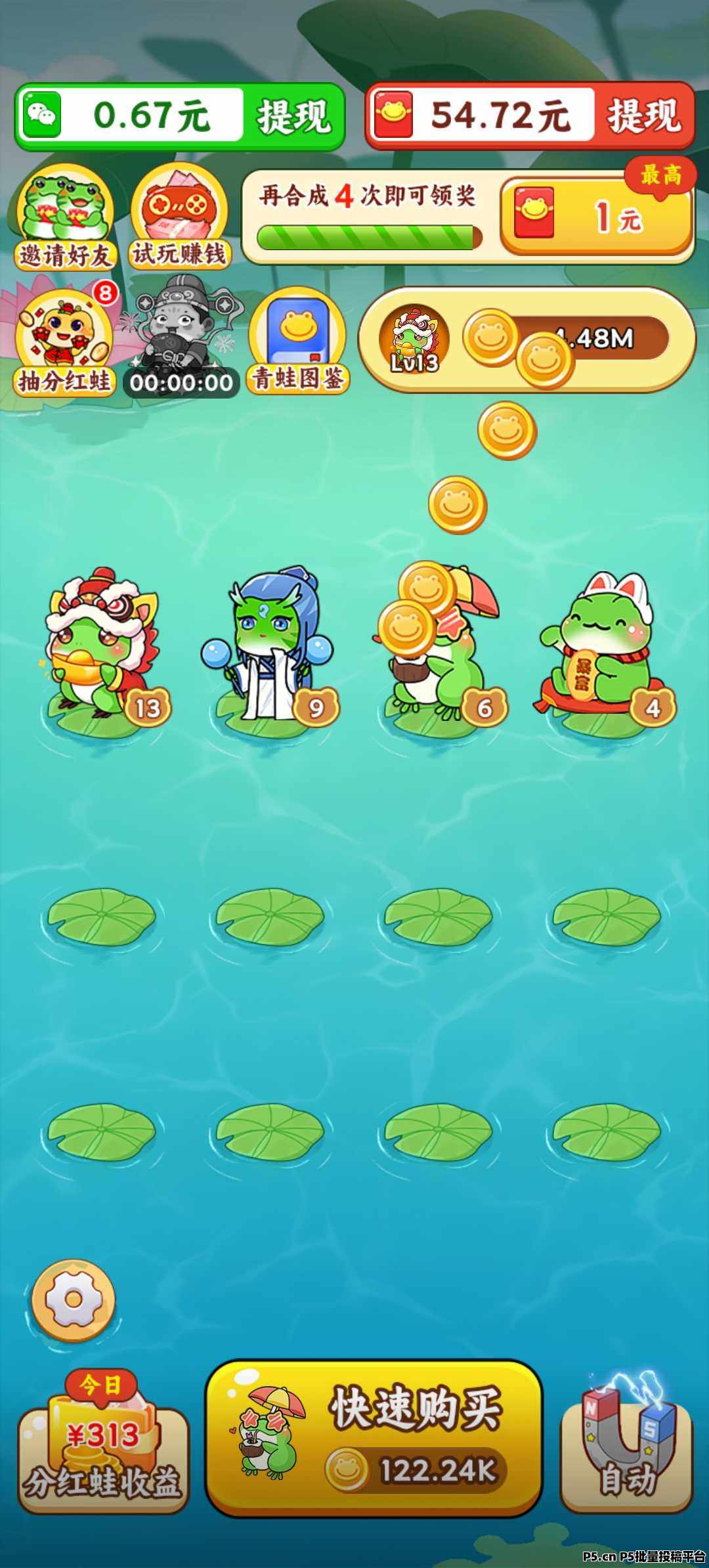This screenshot has width=709, height=1568.
Task: Claim the 1元 red packet reward
Action: (x=596, y=217)
